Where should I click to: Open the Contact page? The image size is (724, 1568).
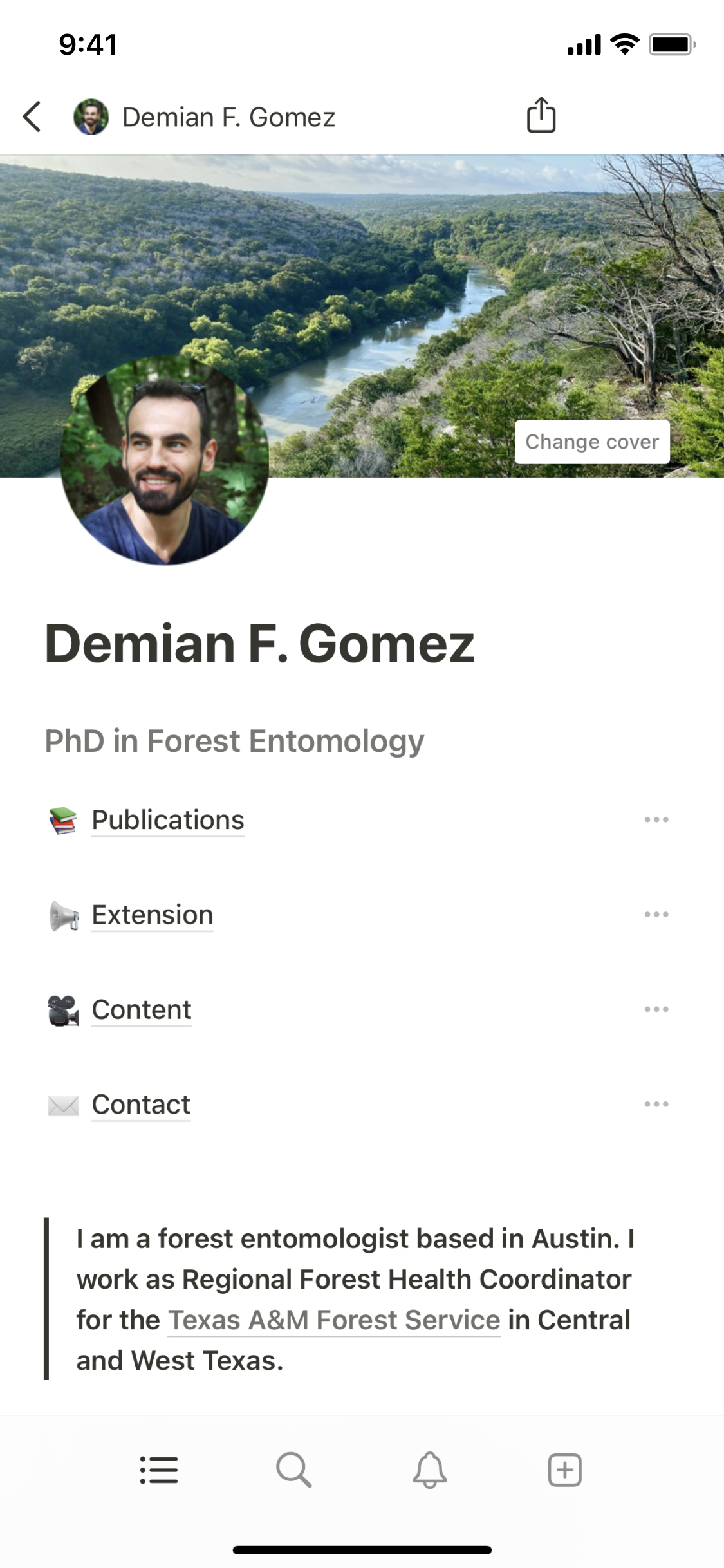(140, 1105)
